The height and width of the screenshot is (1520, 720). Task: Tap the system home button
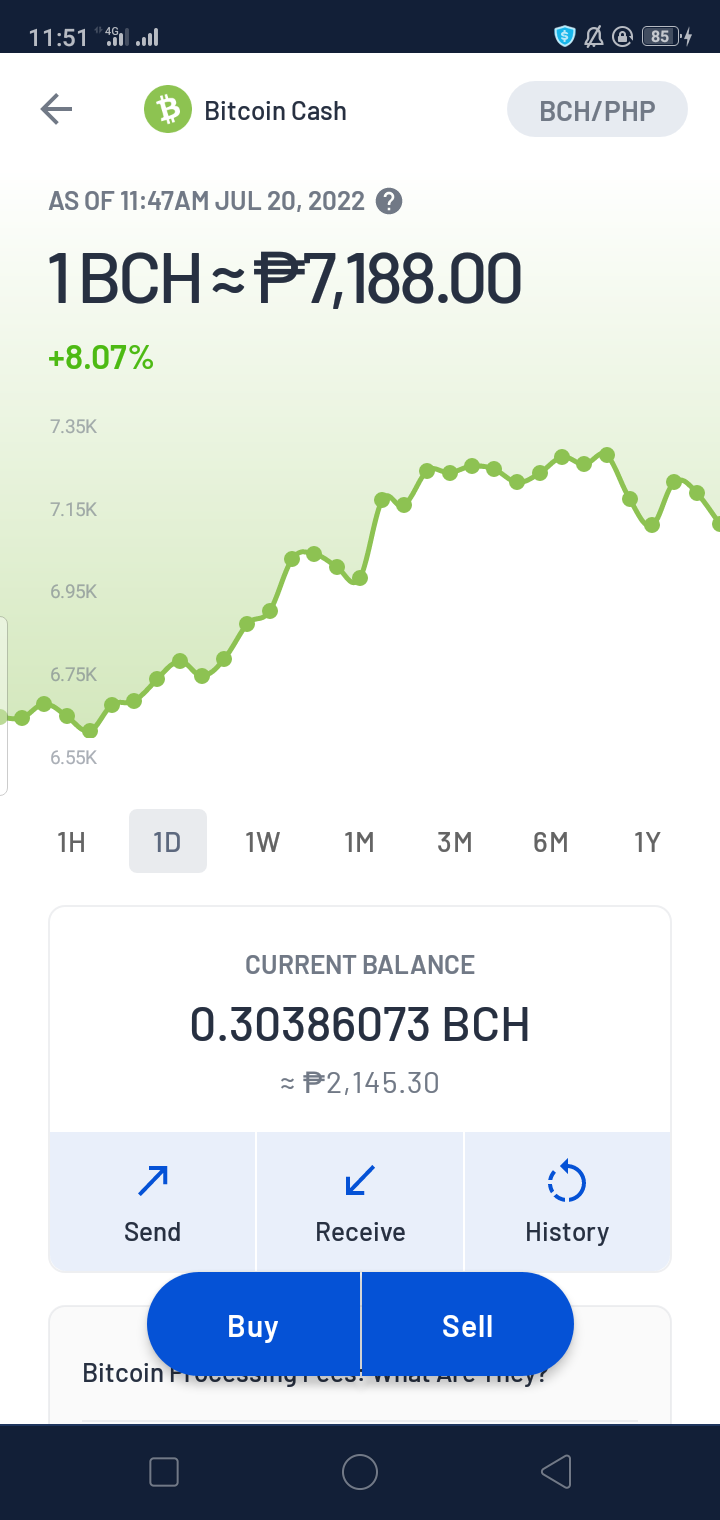tap(360, 1472)
